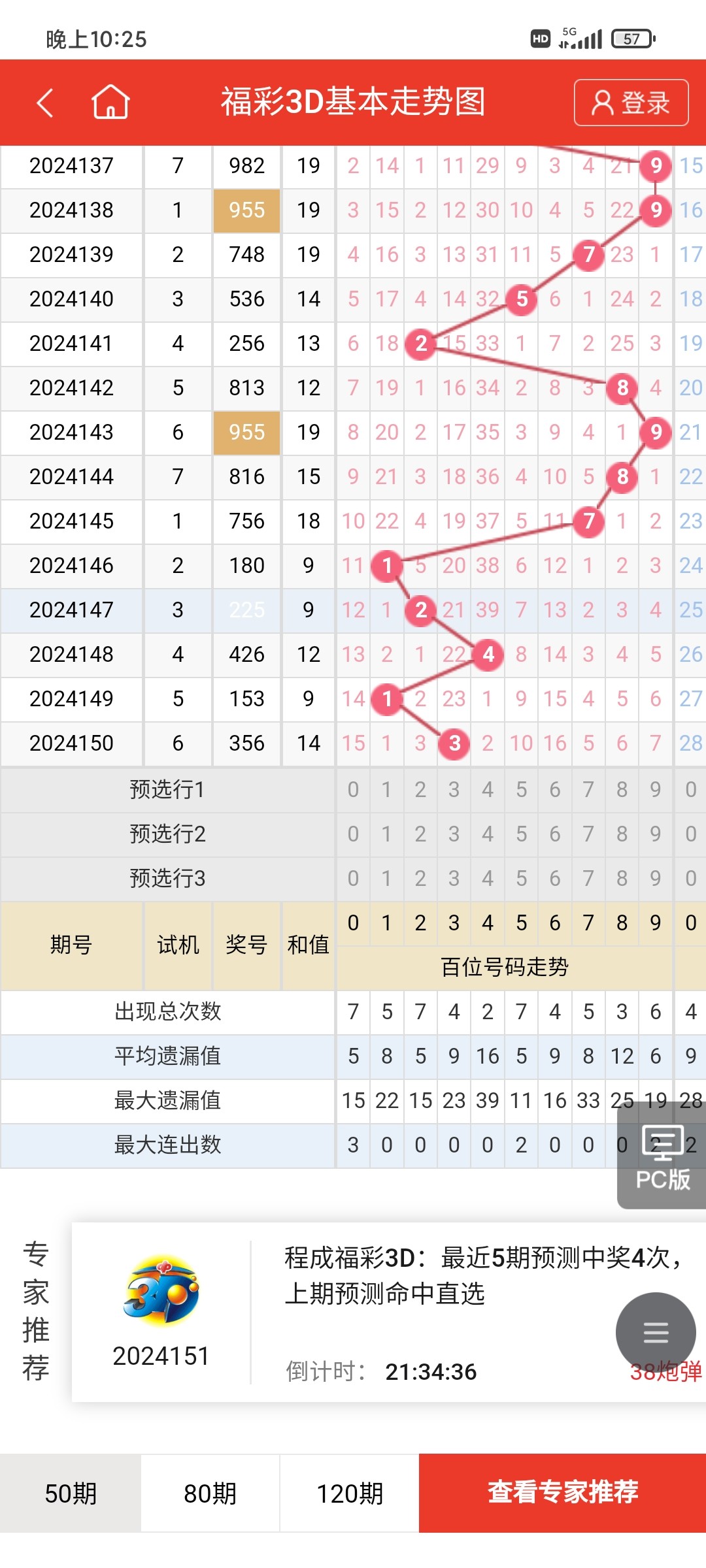This screenshot has height=1568, width=706.
Task: Toggle number 5 in 预选行1 row
Action: pos(521,789)
